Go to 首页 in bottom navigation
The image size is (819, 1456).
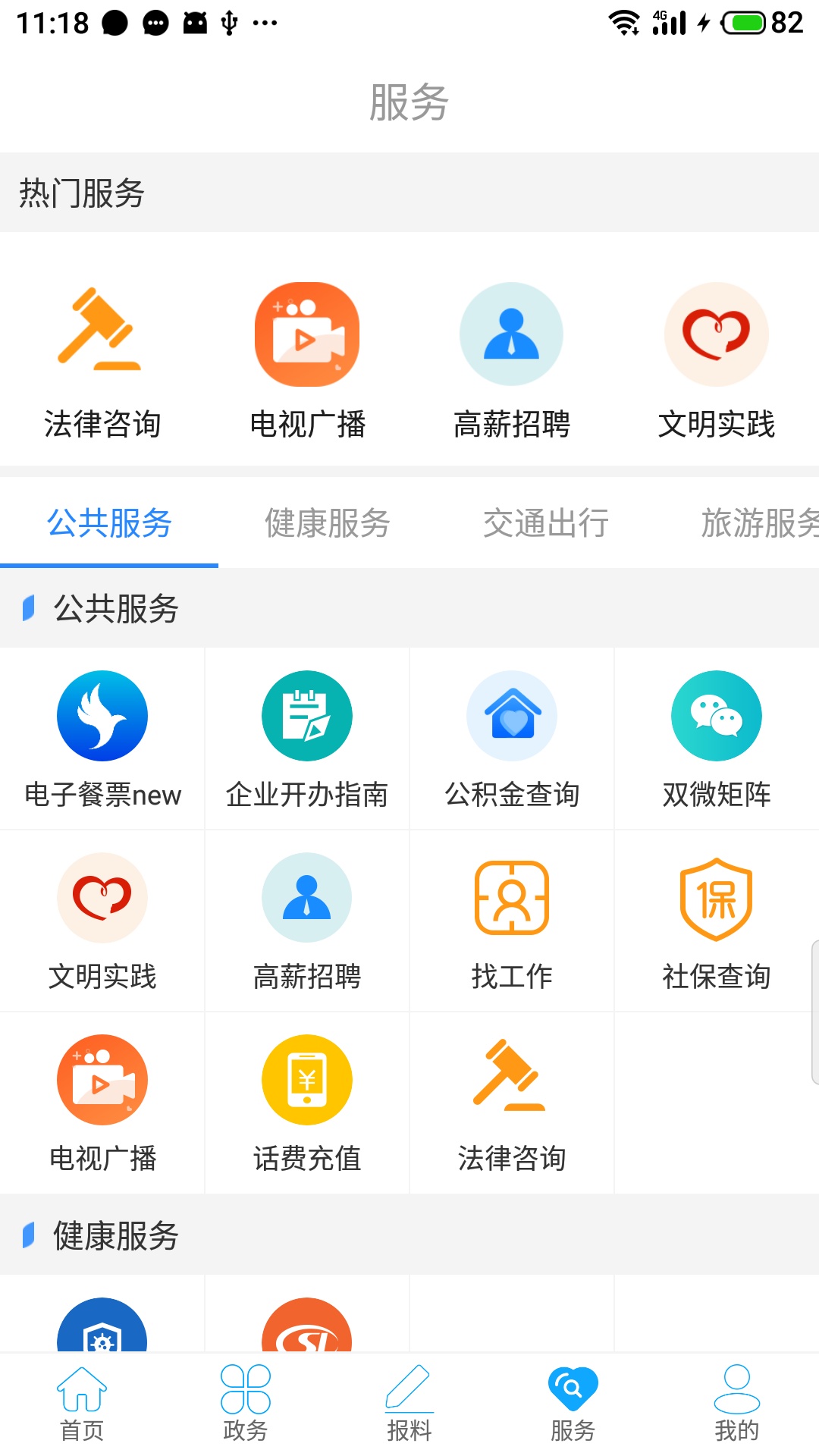pyautogui.click(x=82, y=1404)
